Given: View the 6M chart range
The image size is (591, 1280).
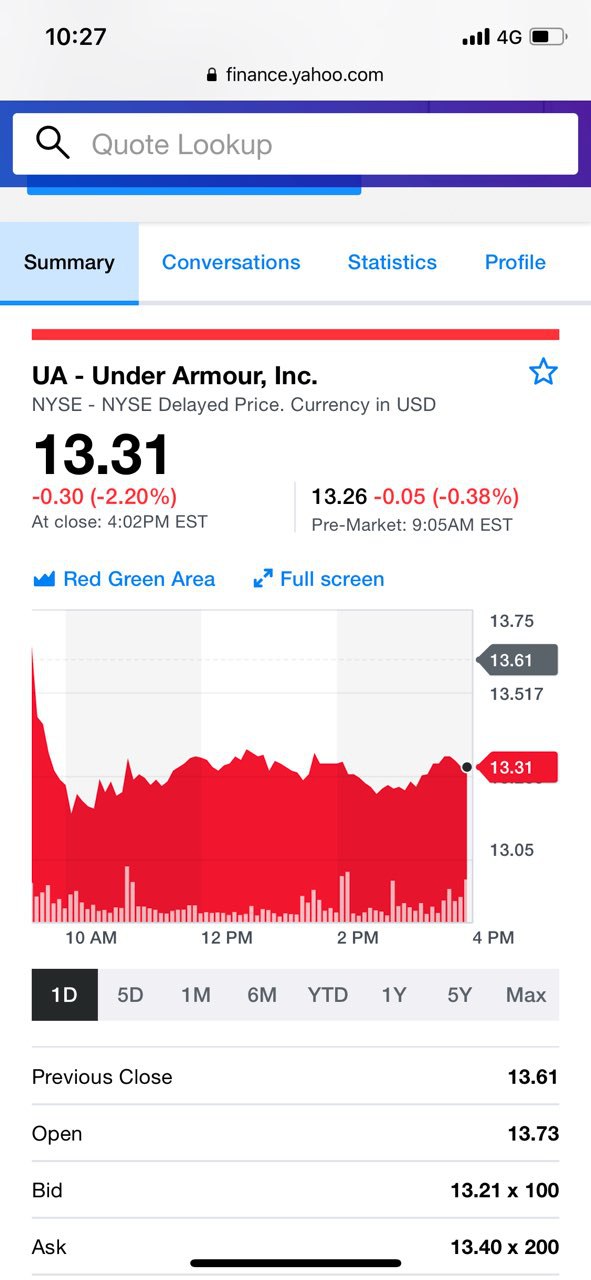Looking at the screenshot, I should coord(262,994).
